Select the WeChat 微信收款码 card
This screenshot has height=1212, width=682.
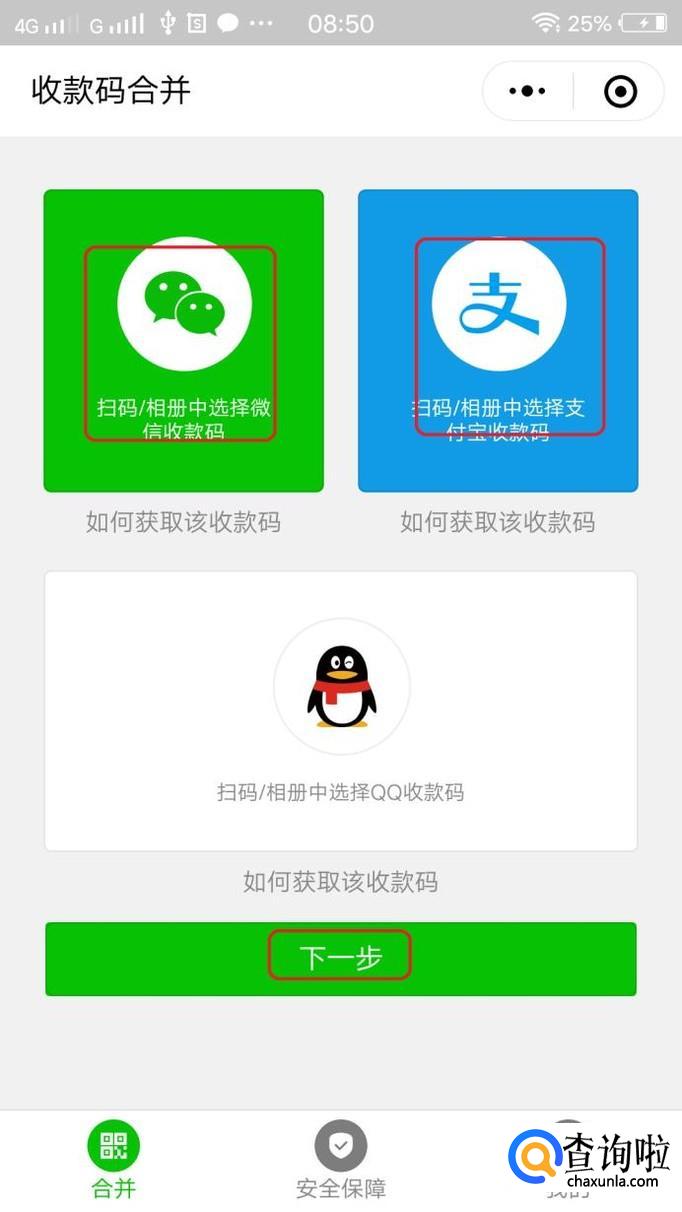[183, 340]
